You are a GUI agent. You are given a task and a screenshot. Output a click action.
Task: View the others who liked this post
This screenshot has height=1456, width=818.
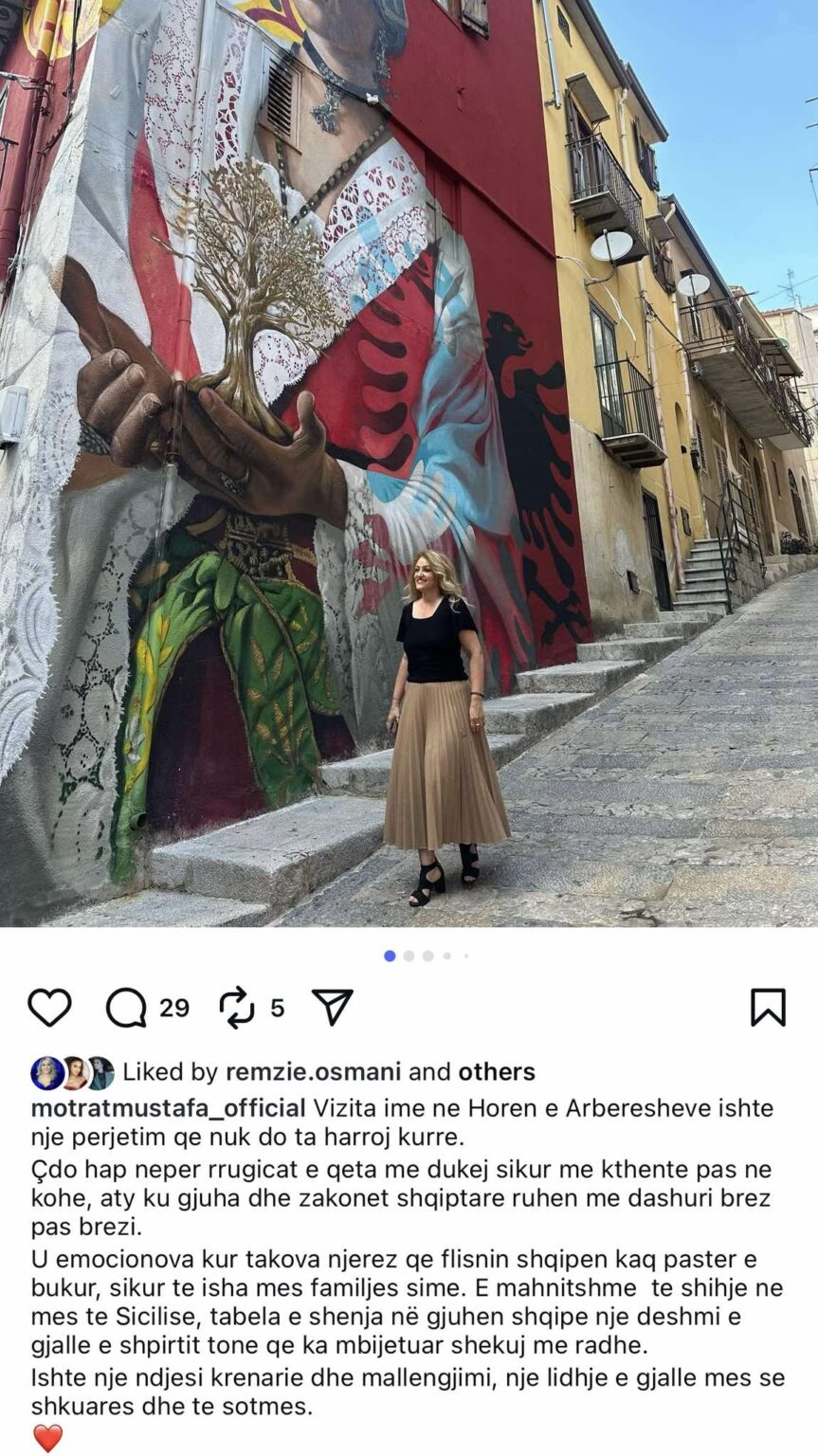coord(497,1072)
